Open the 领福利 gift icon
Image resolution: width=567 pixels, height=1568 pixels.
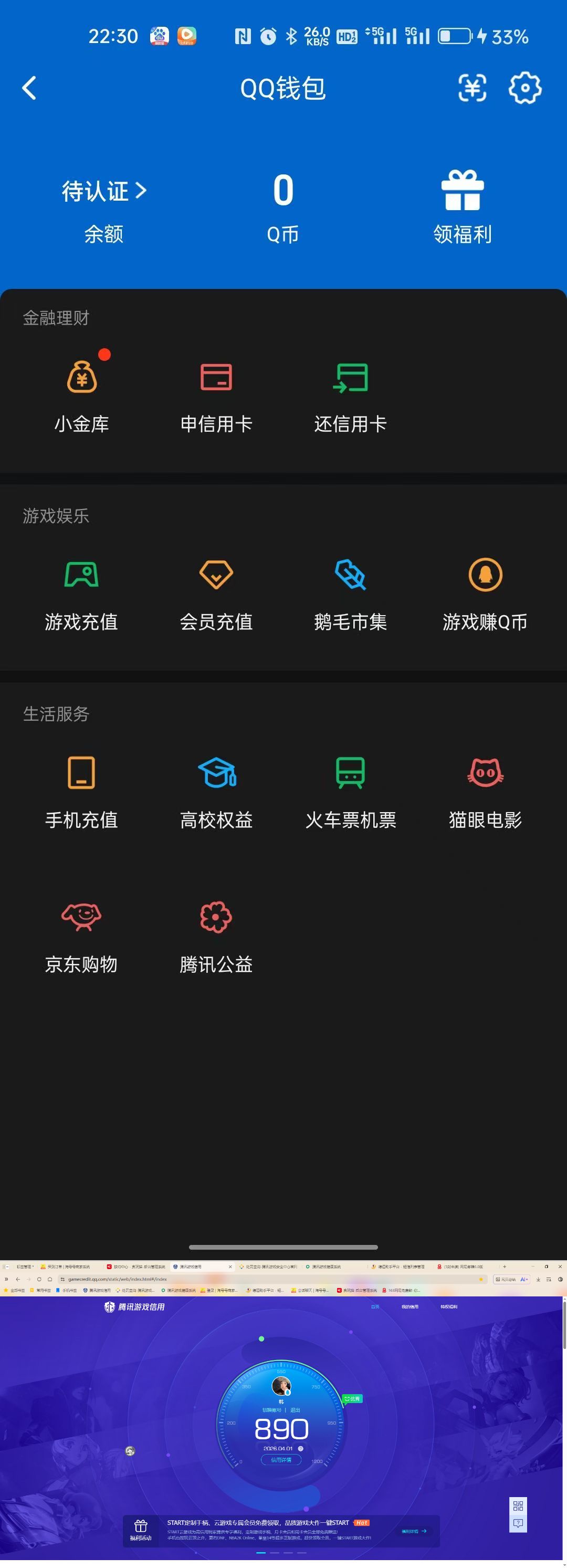(x=463, y=192)
